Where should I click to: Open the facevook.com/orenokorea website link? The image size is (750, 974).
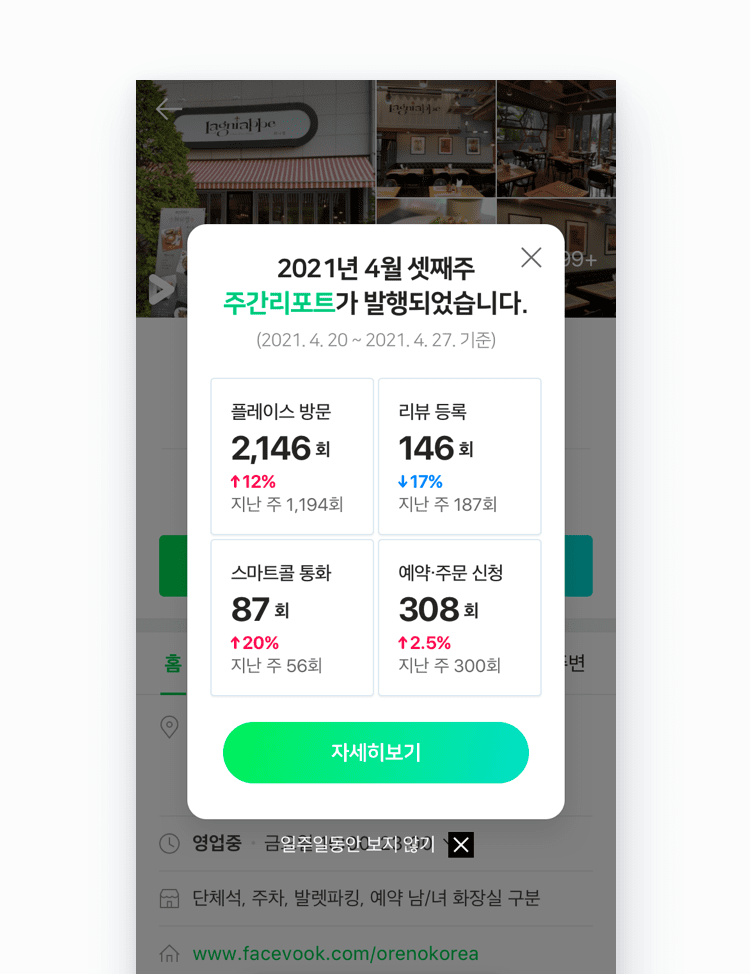point(335,954)
